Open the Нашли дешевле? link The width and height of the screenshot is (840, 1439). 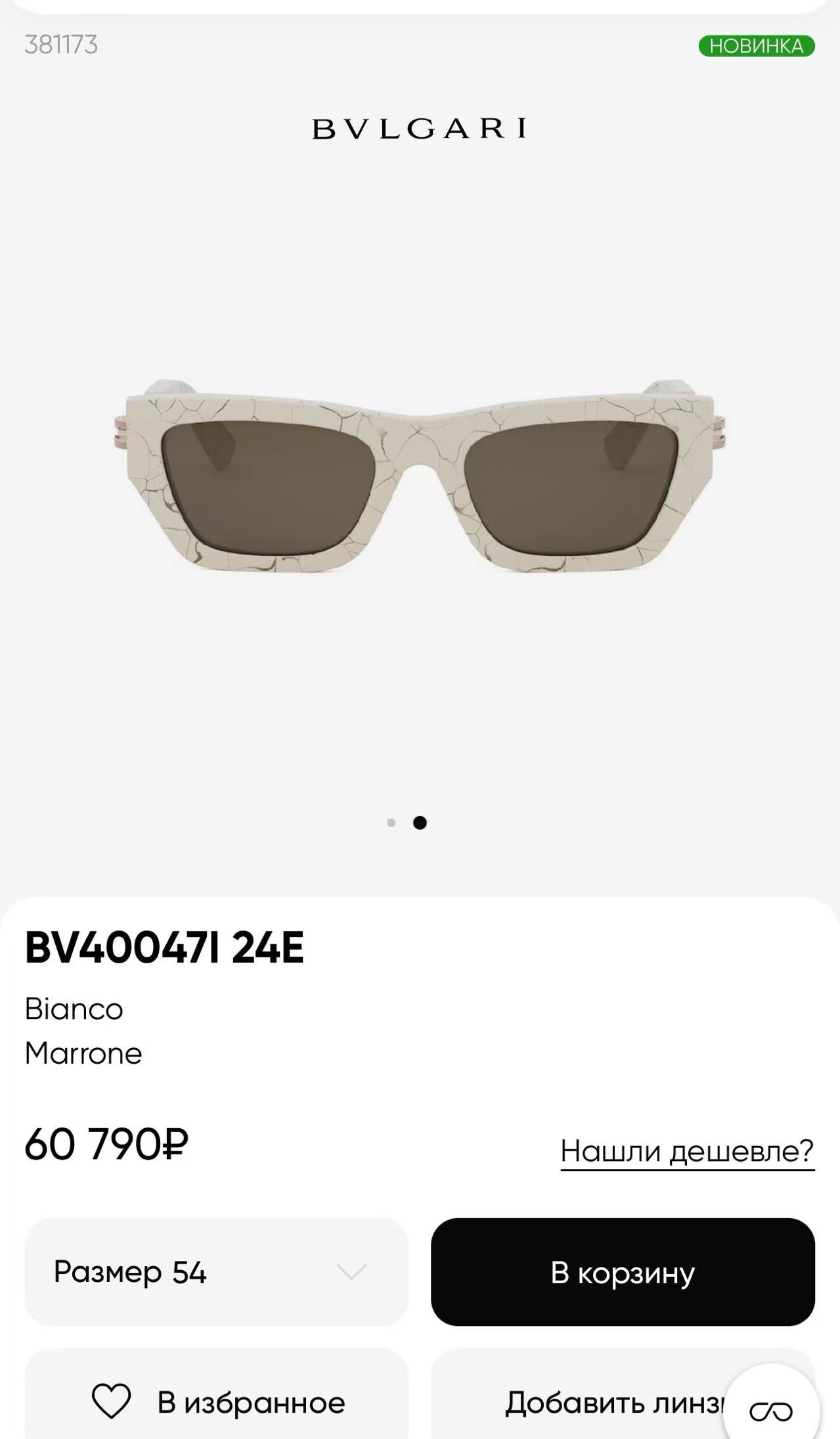[687, 1151]
